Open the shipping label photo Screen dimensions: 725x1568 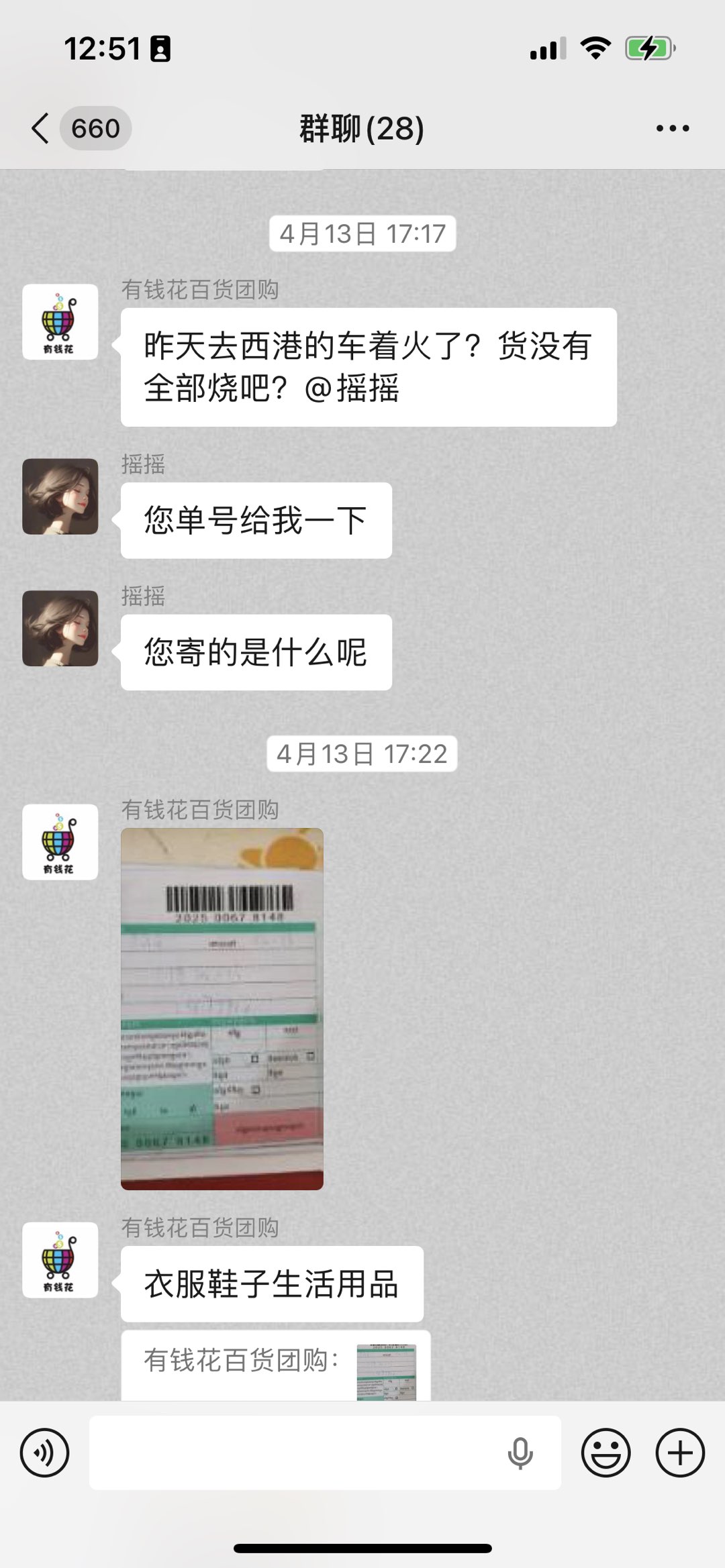point(222,1008)
